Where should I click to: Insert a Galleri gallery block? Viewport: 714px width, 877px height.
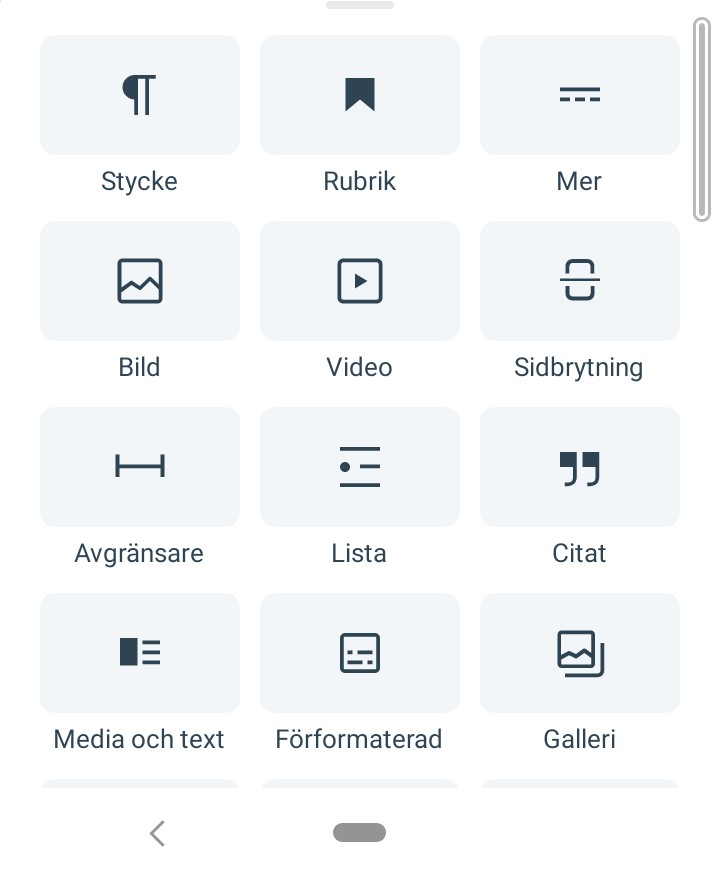[x=580, y=653]
